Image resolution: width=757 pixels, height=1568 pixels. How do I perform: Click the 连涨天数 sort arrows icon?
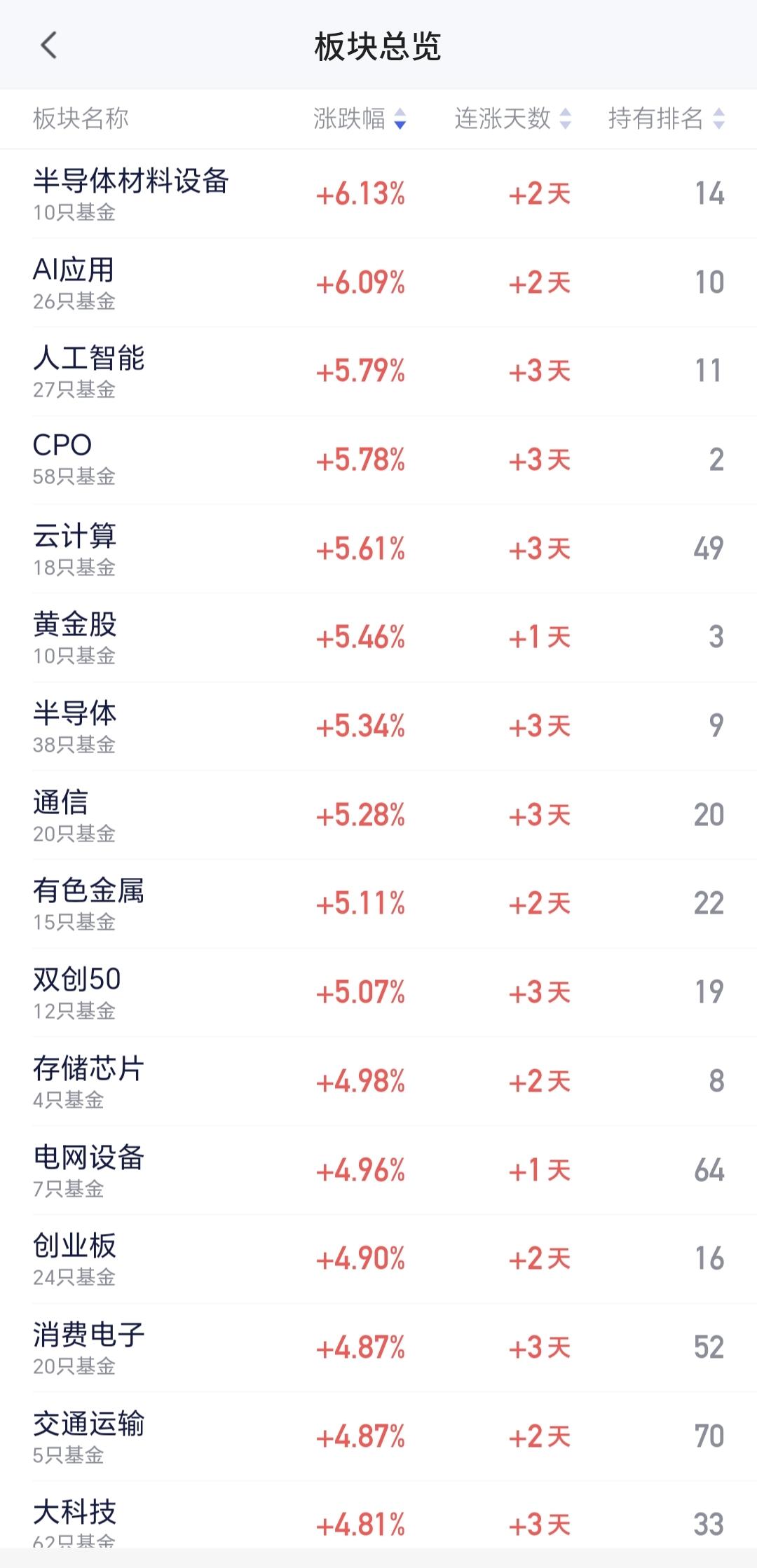click(x=565, y=119)
